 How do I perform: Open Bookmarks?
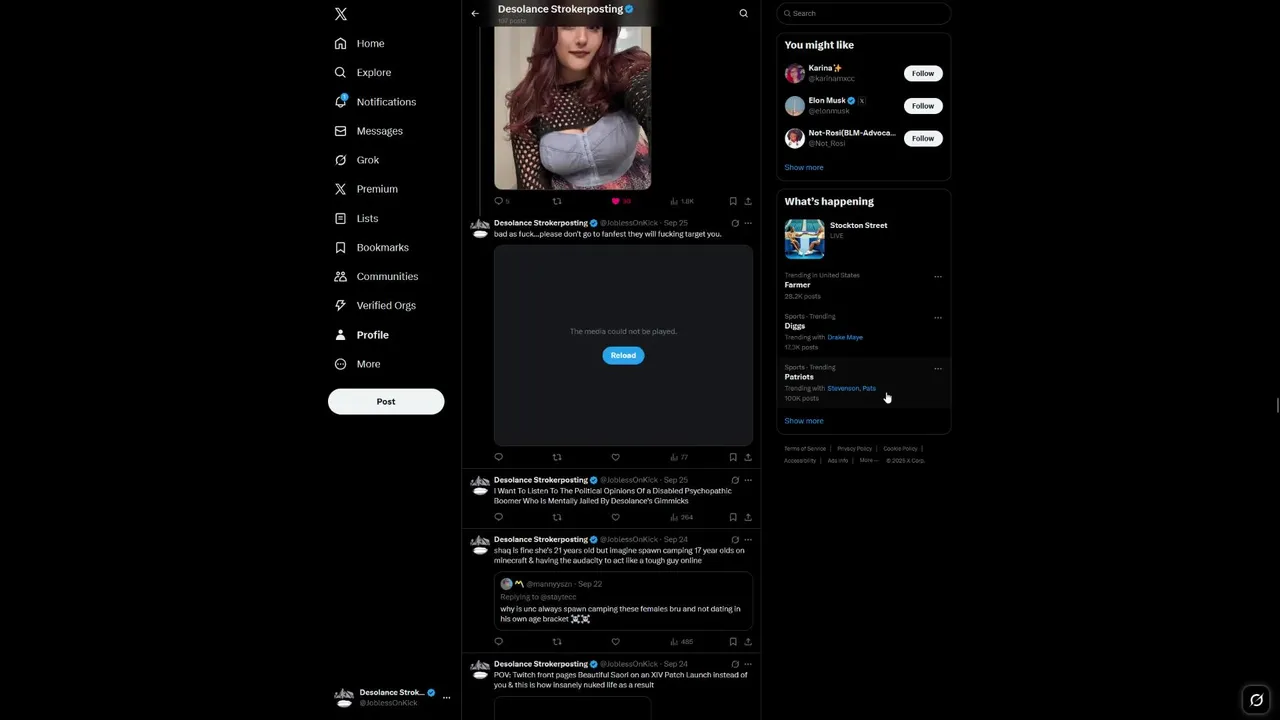[x=382, y=247]
